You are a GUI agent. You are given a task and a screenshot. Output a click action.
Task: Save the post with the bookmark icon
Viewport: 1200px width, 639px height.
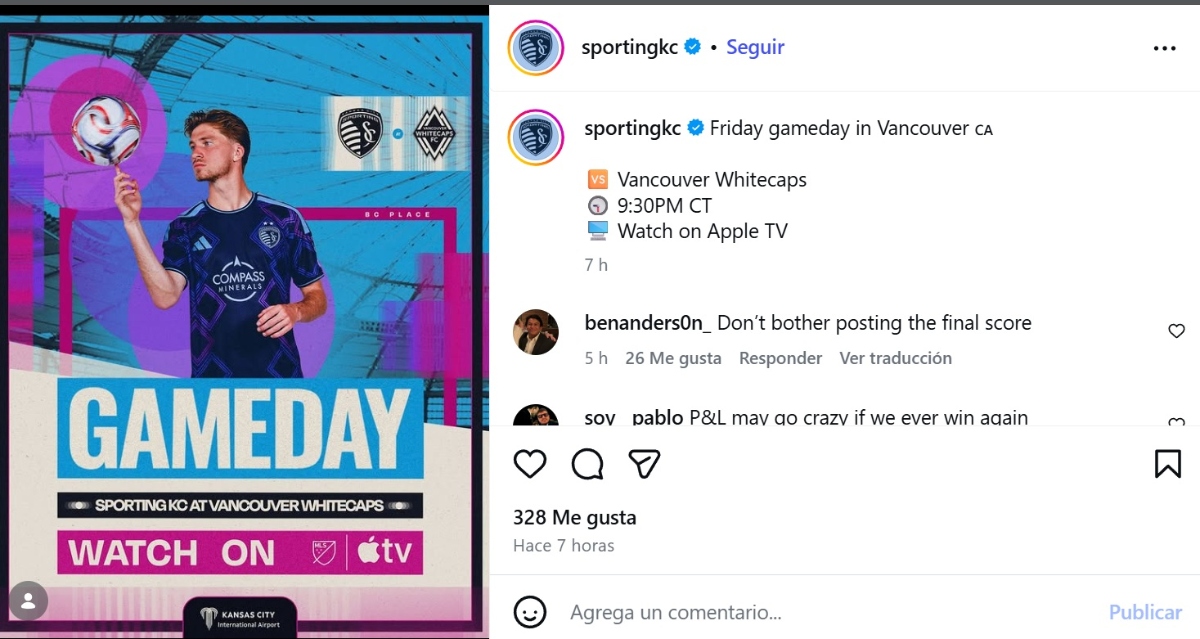tap(1167, 463)
